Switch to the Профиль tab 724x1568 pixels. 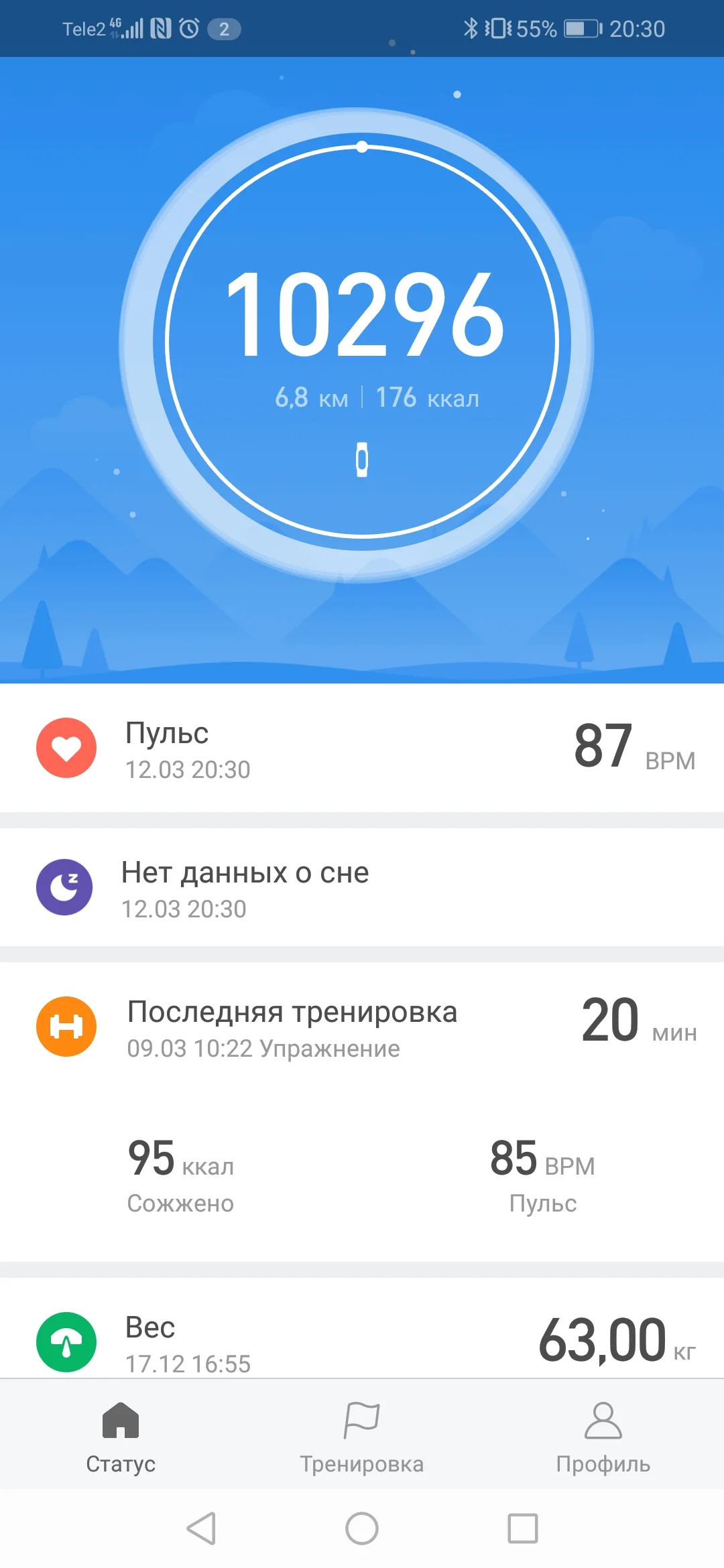click(x=603, y=1441)
